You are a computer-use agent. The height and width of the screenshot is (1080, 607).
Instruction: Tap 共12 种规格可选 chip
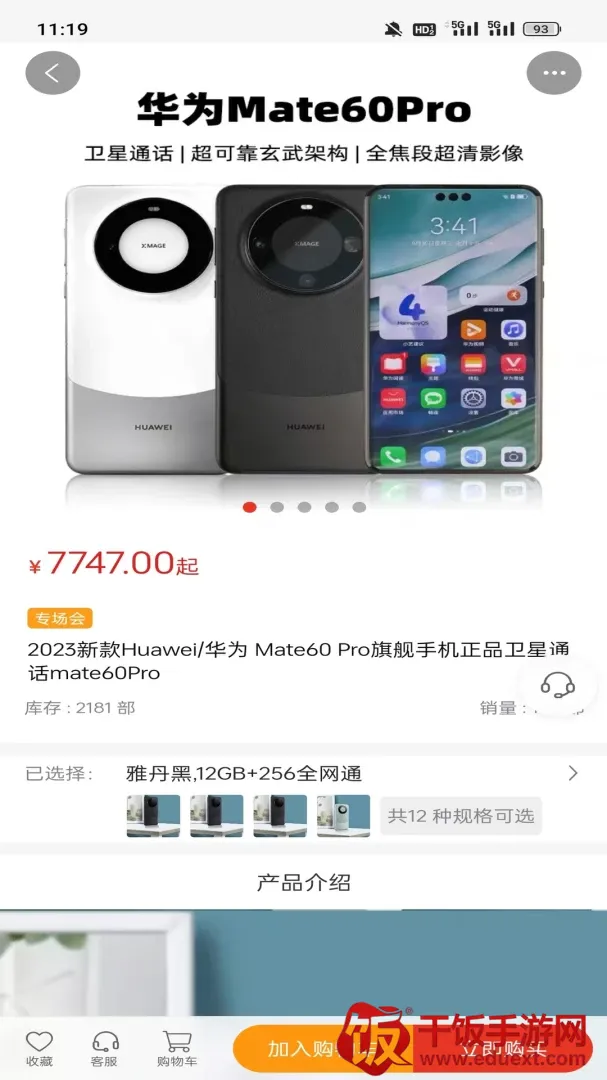pos(461,816)
